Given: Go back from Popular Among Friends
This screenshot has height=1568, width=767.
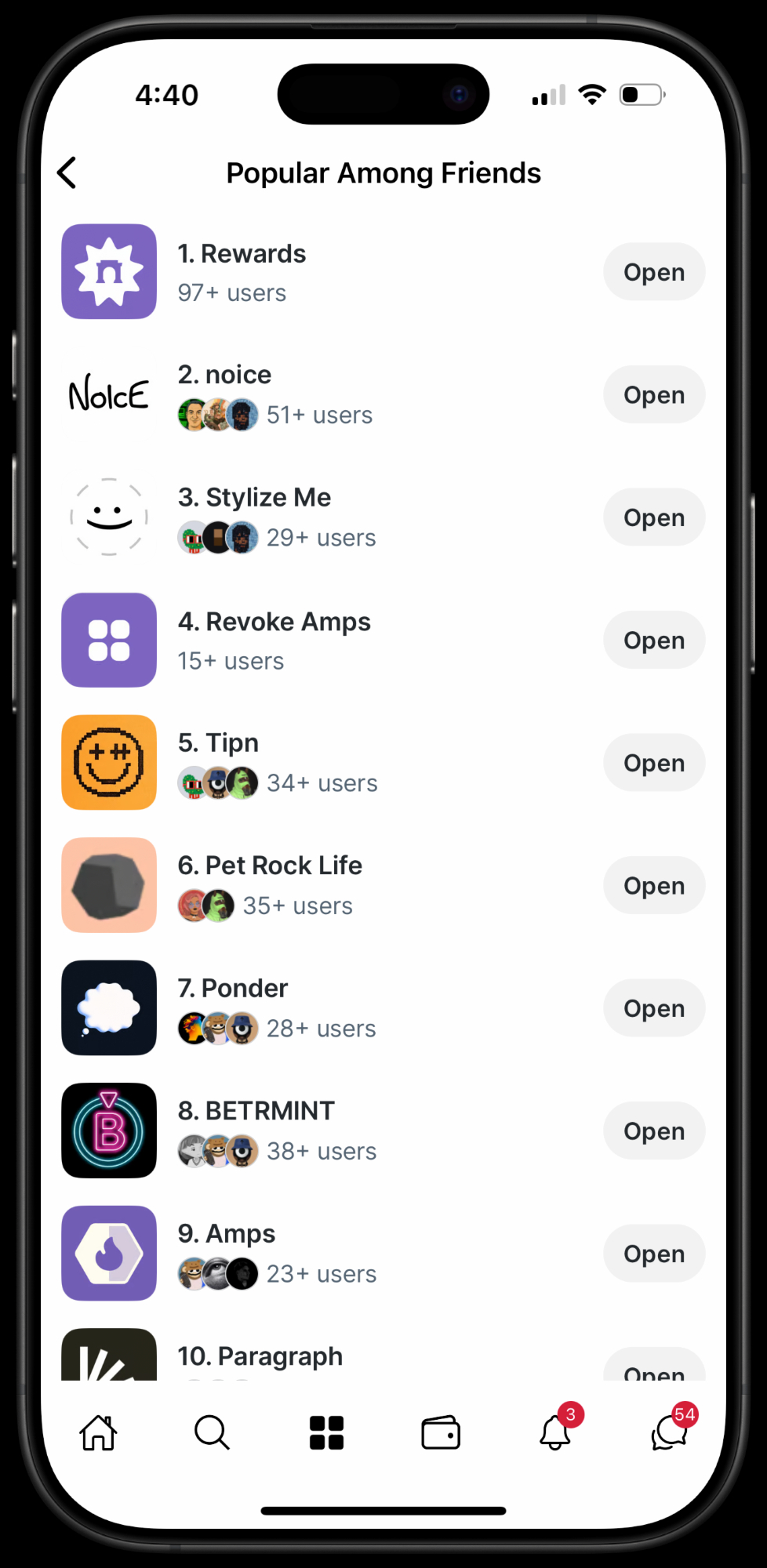Looking at the screenshot, I should click(67, 172).
